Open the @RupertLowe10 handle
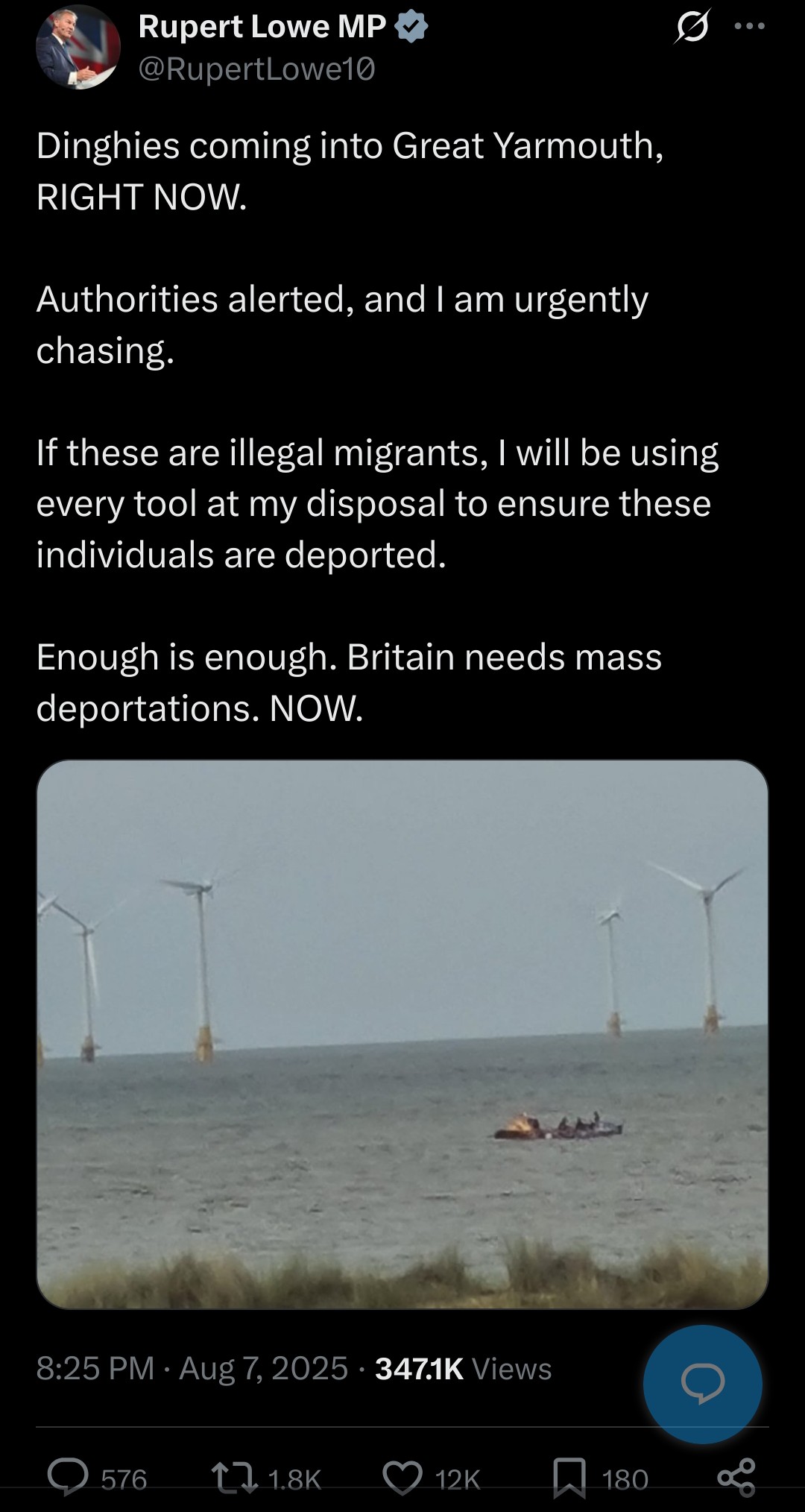Screen dimensions: 805x1512 (x=257, y=69)
